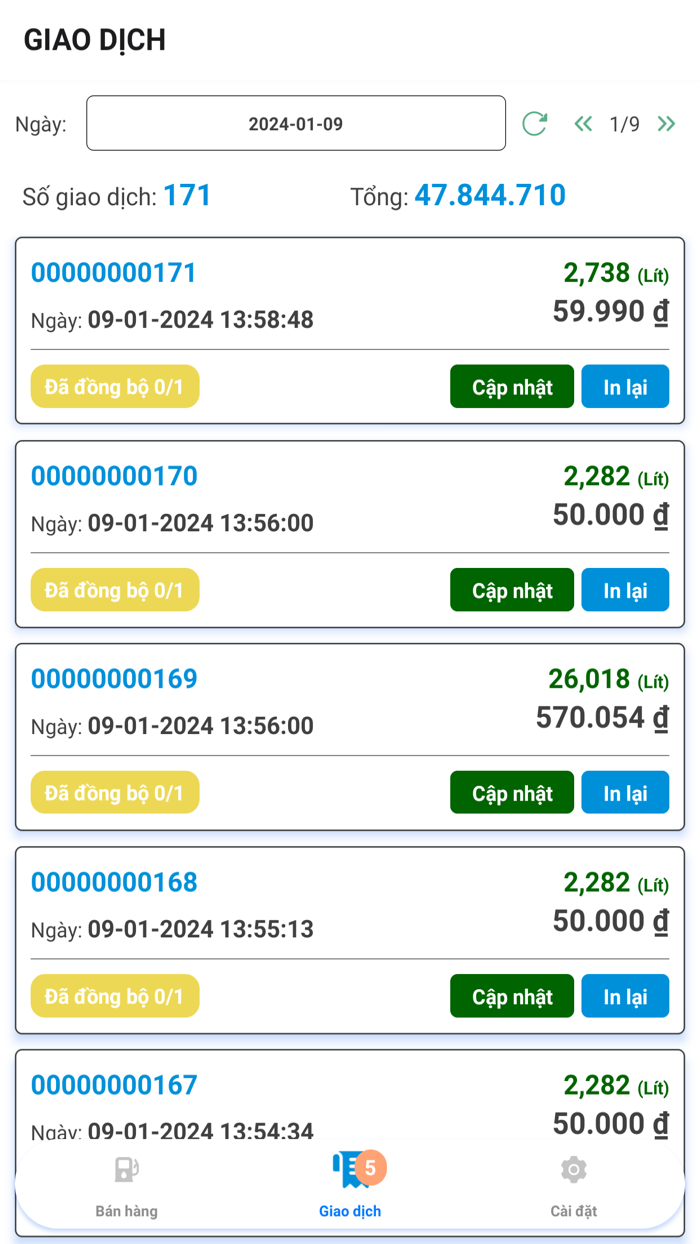Update transaction 00000000169
This screenshot has width=700, height=1244.
pyautogui.click(x=512, y=793)
